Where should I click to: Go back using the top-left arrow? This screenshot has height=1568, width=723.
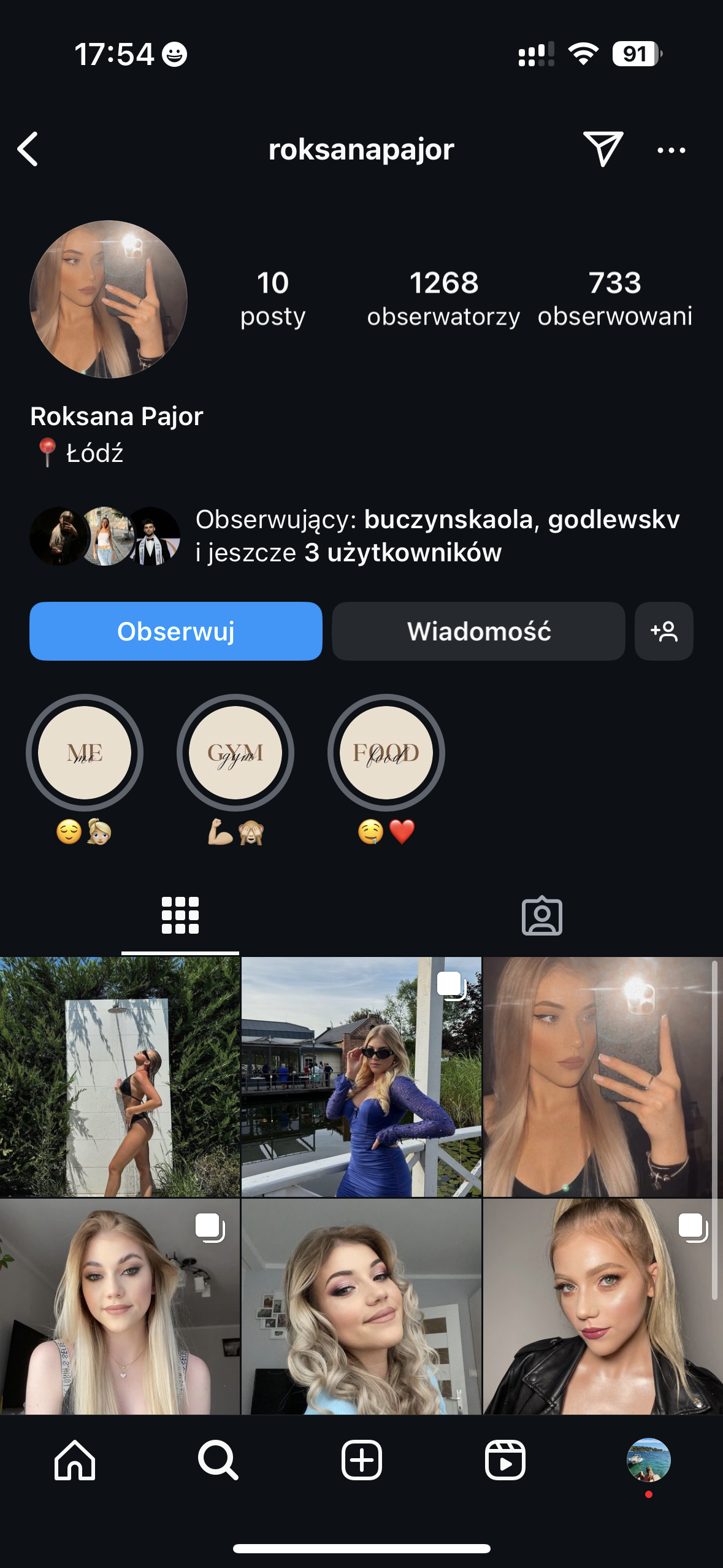(x=28, y=149)
